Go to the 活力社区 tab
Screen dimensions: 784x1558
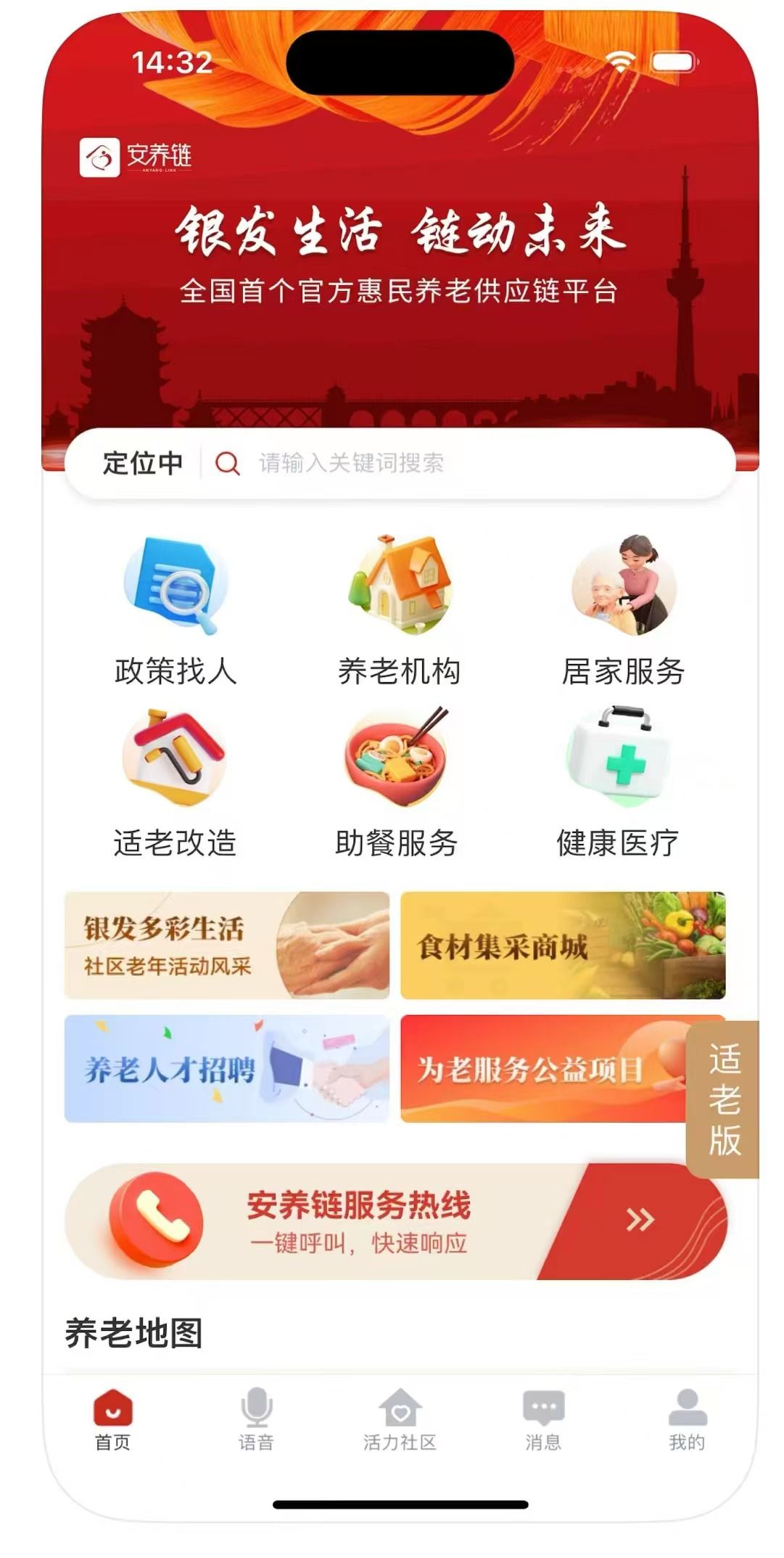pos(400,1420)
